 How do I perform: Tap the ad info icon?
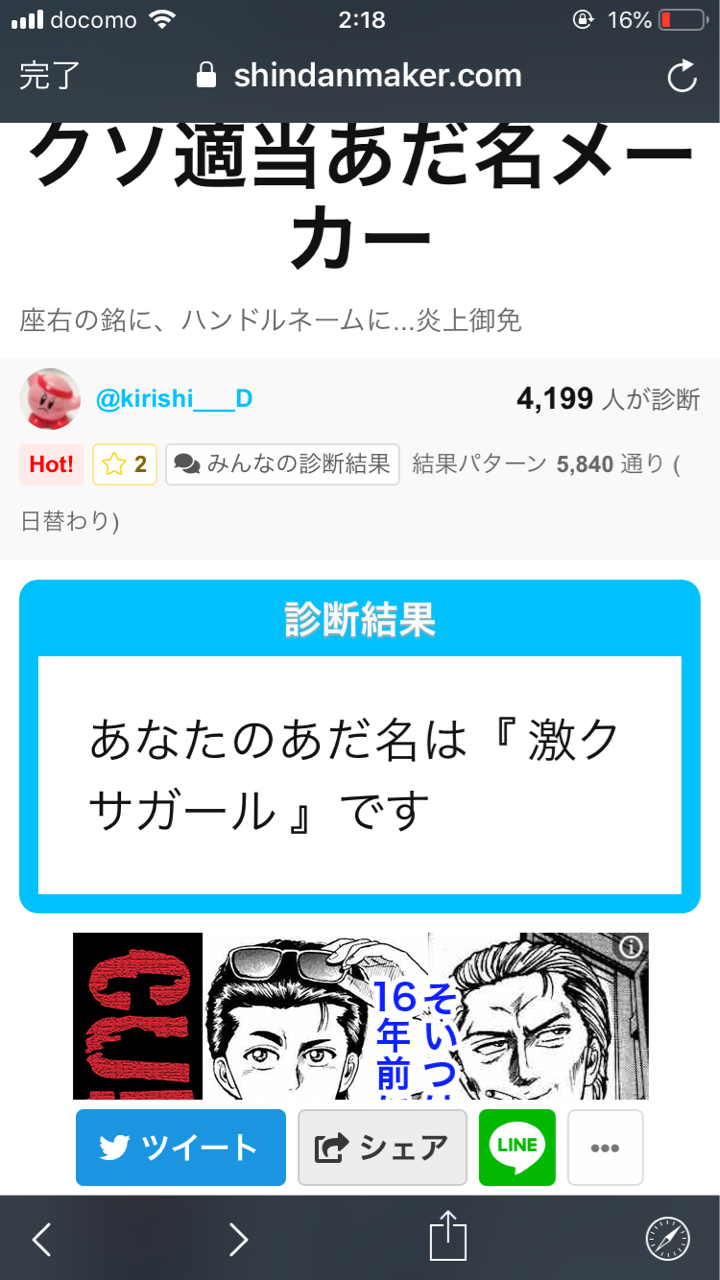coord(630,948)
